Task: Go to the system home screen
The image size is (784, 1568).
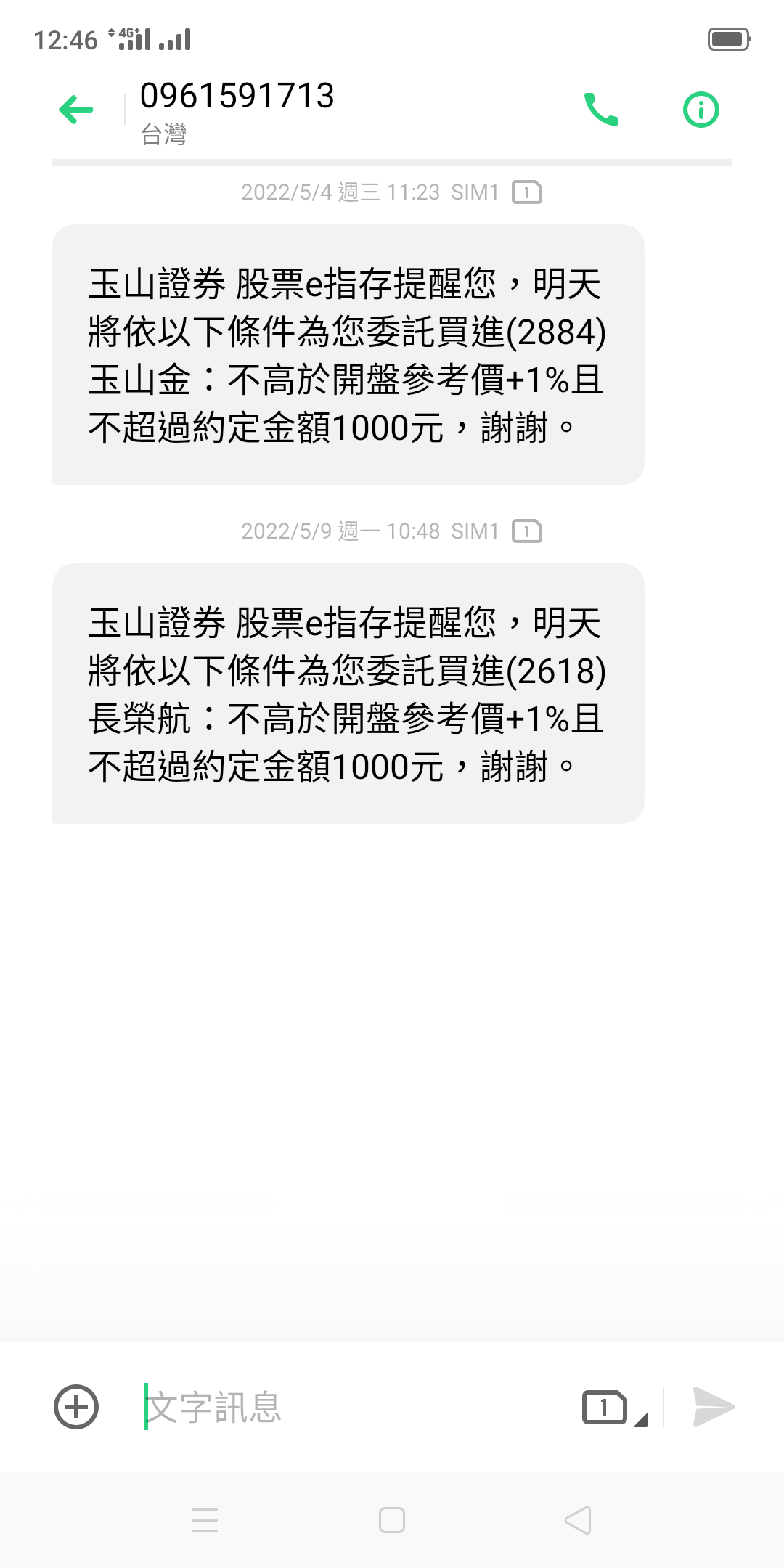Action: pyautogui.click(x=392, y=1519)
